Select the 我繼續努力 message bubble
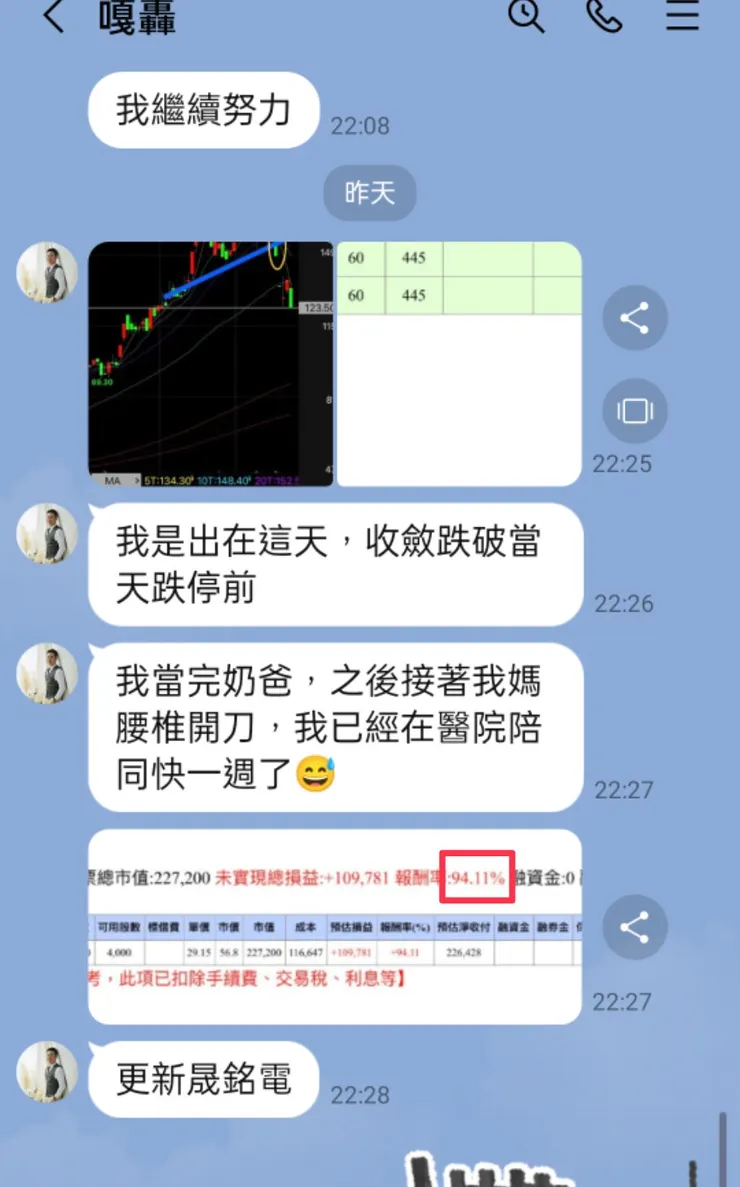The height and width of the screenshot is (1187, 740). [x=203, y=110]
